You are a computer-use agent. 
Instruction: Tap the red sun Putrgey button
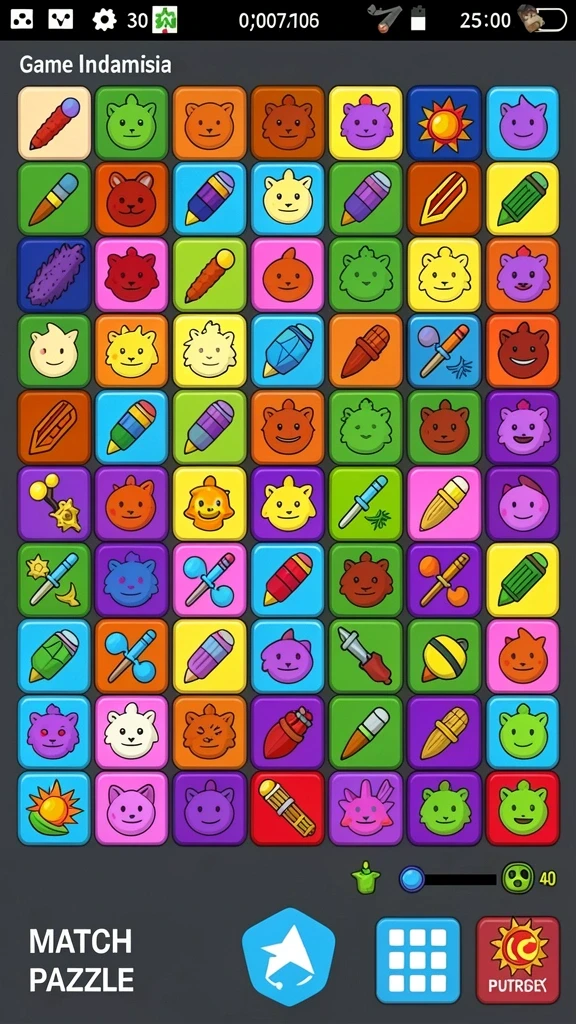pyautogui.click(x=518, y=959)
